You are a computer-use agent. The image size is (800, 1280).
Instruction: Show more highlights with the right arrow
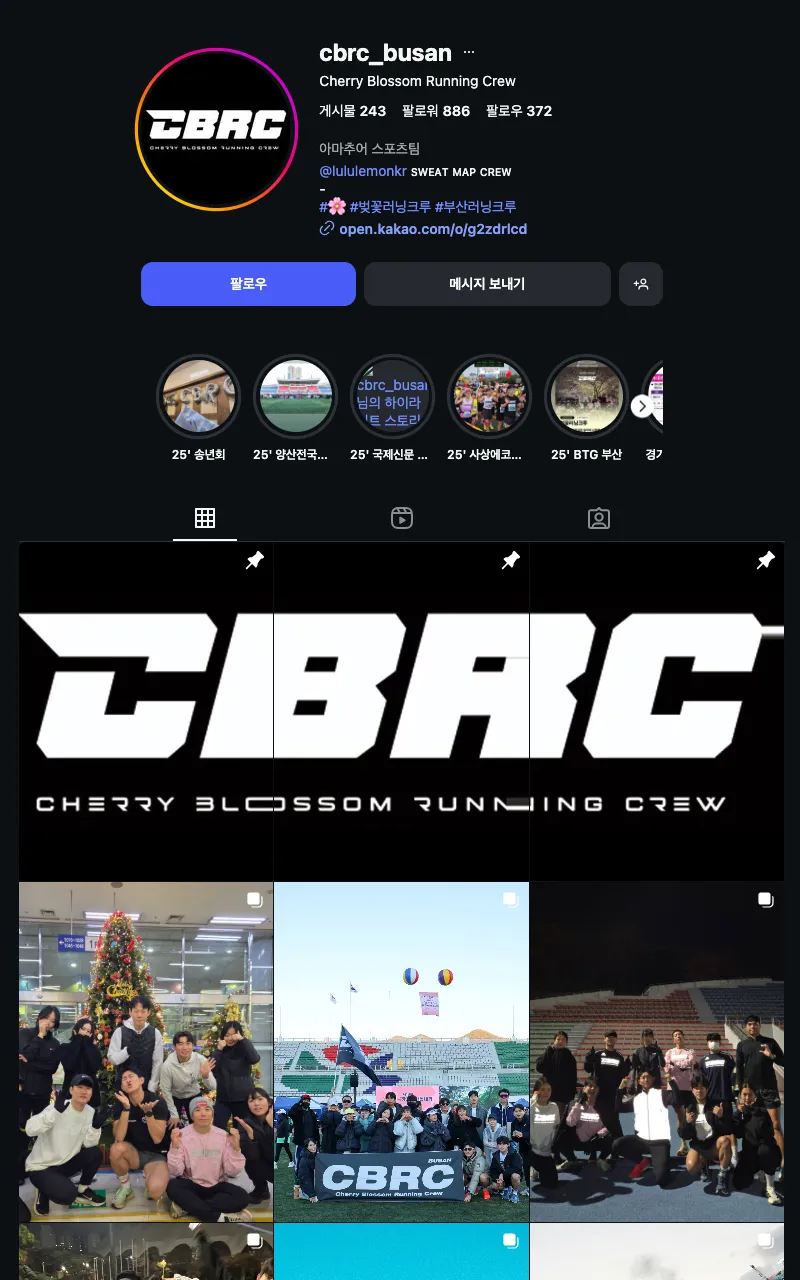[642, 406]
